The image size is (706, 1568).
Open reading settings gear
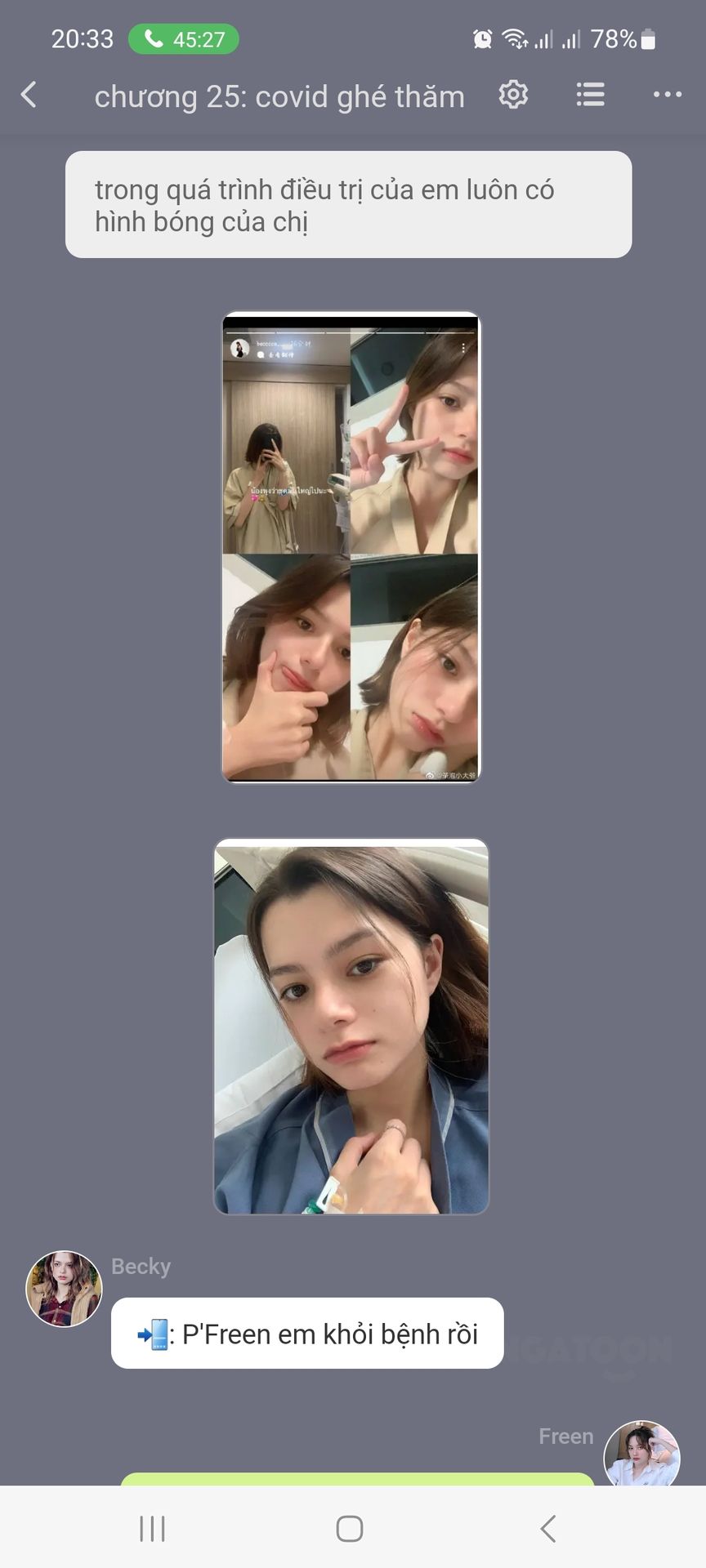point(513,96)
